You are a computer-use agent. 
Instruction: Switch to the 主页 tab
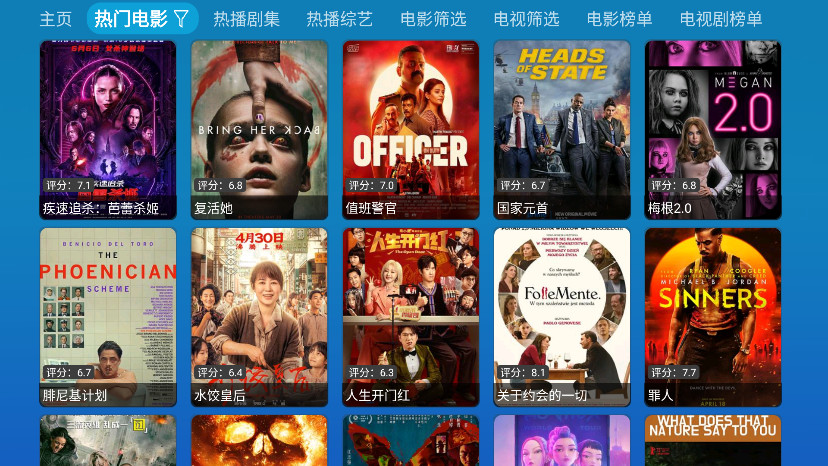click(56, 19)
